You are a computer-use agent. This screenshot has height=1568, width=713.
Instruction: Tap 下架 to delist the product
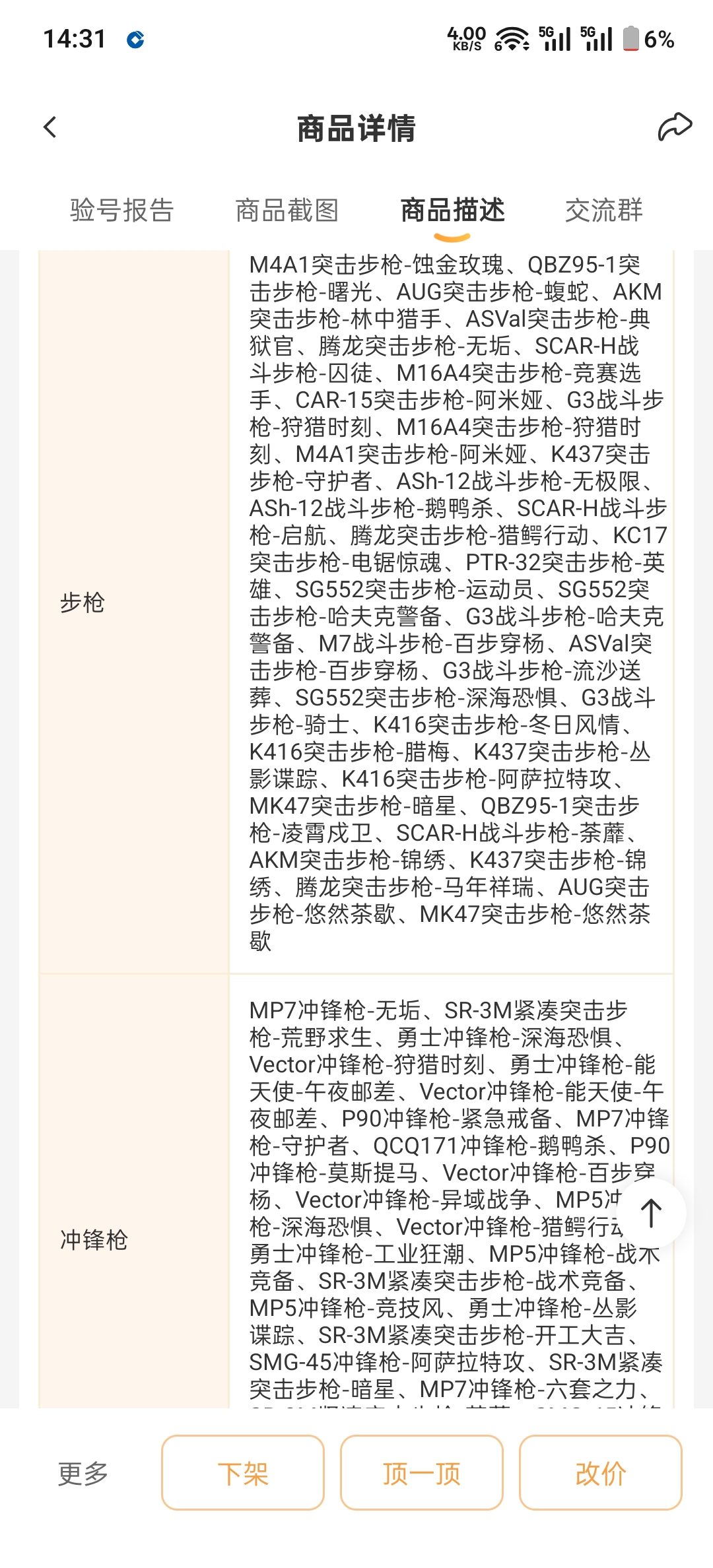(x=243, y=1473)
